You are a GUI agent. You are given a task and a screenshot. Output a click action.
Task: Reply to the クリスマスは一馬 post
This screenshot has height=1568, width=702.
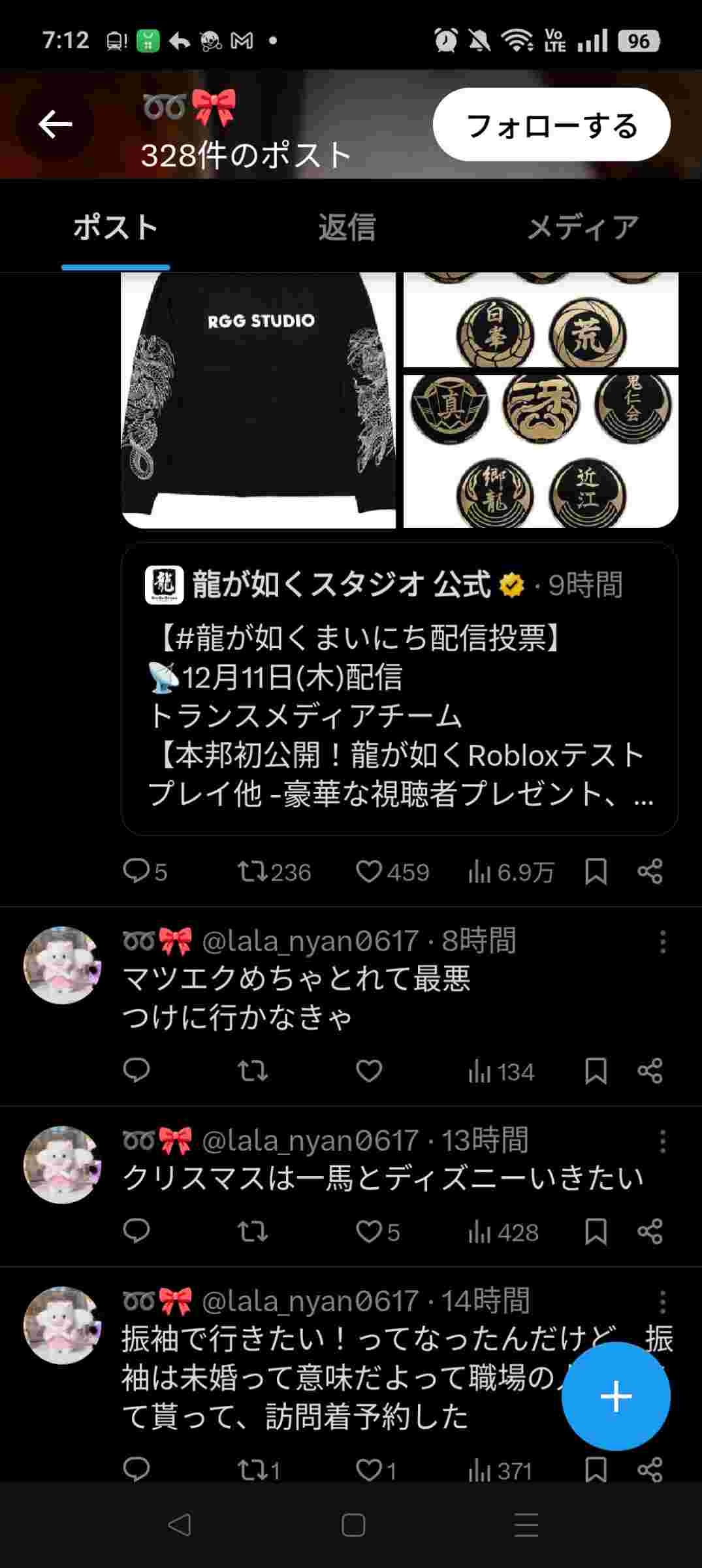[136, 1232]
